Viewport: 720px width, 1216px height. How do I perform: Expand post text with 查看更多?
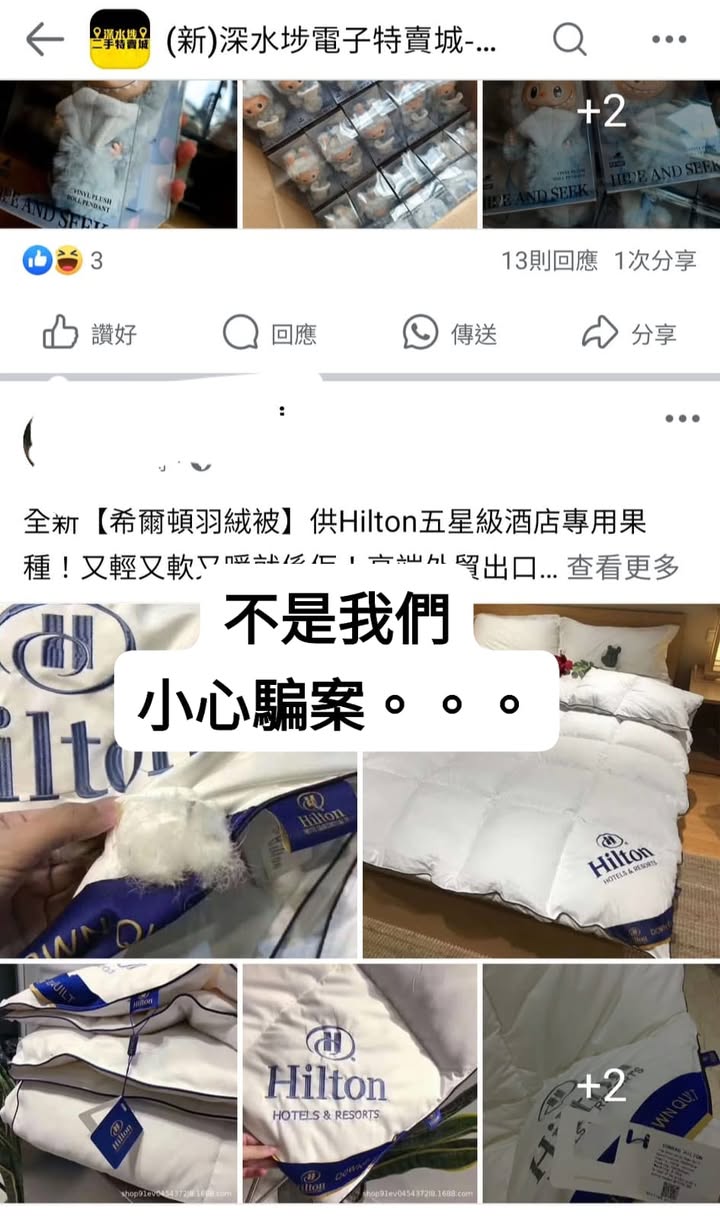(x=623, y=568)
